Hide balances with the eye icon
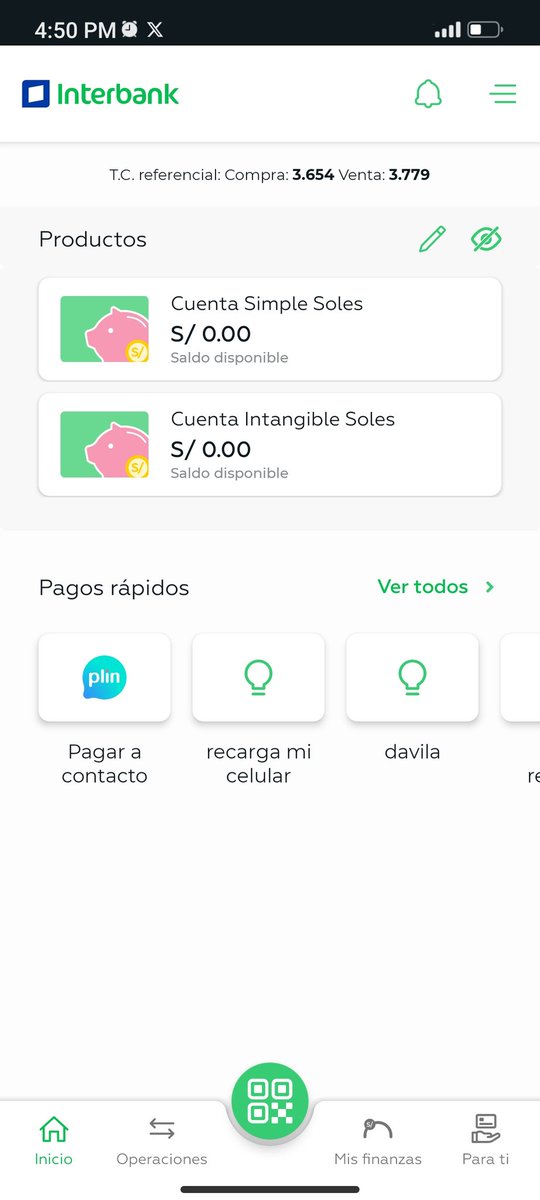This screenshot has width=540, height=1200. coord(486,239)
